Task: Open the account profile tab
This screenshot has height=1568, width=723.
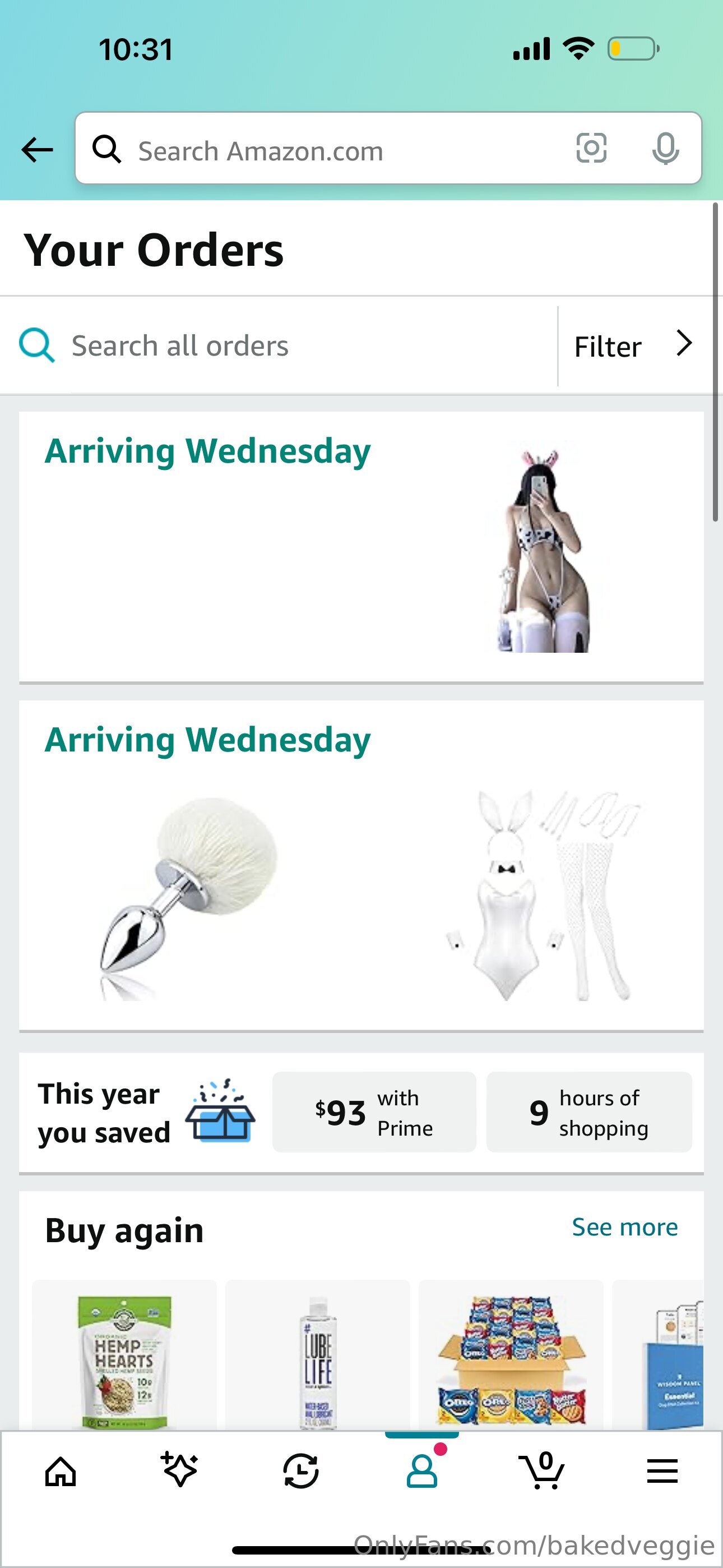Action: (421, 1470)
